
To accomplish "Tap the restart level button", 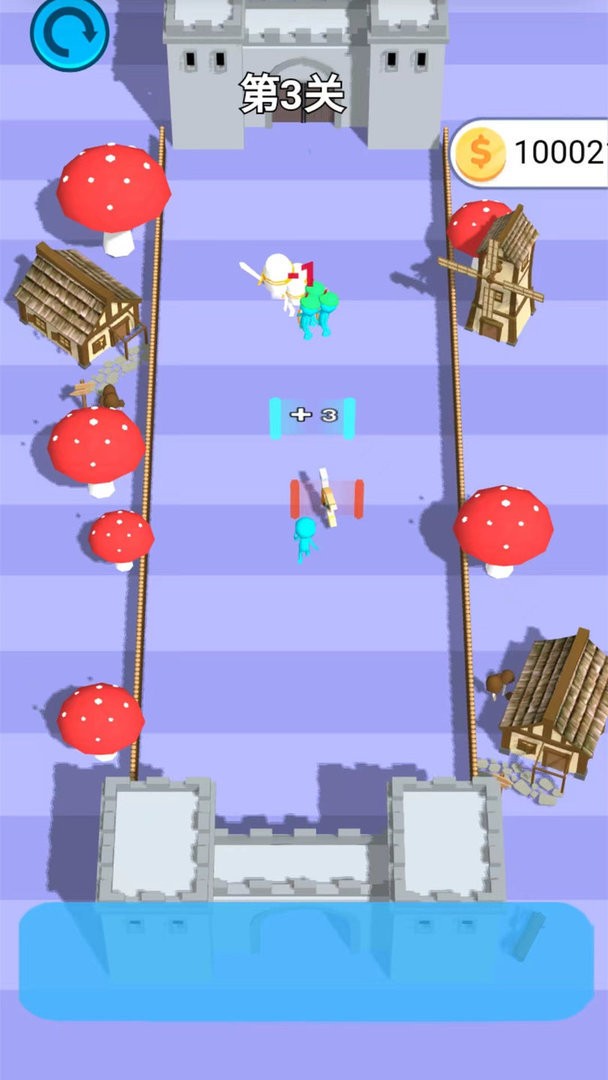I will 69,35.
